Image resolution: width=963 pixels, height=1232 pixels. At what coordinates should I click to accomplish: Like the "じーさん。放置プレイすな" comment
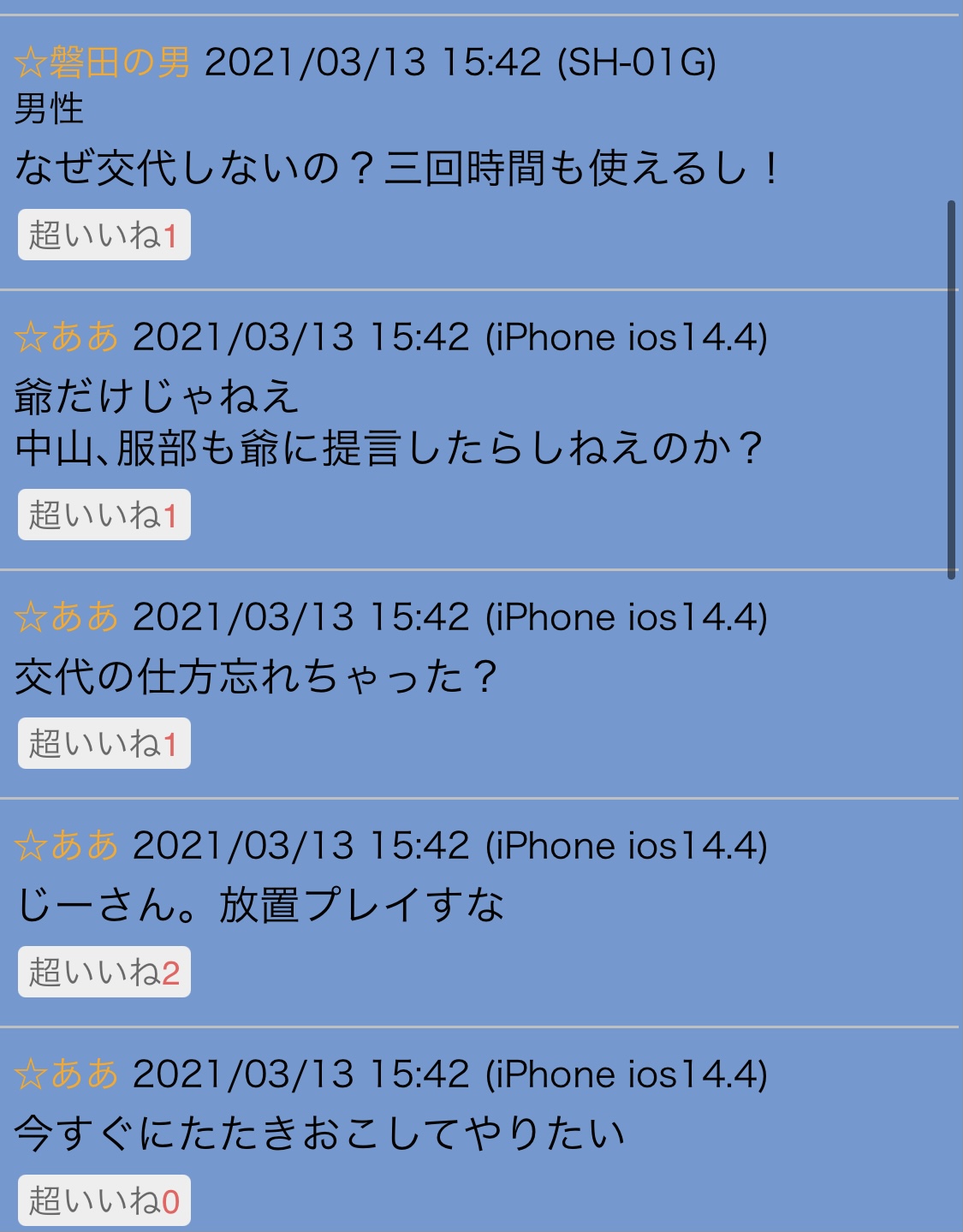104,972
